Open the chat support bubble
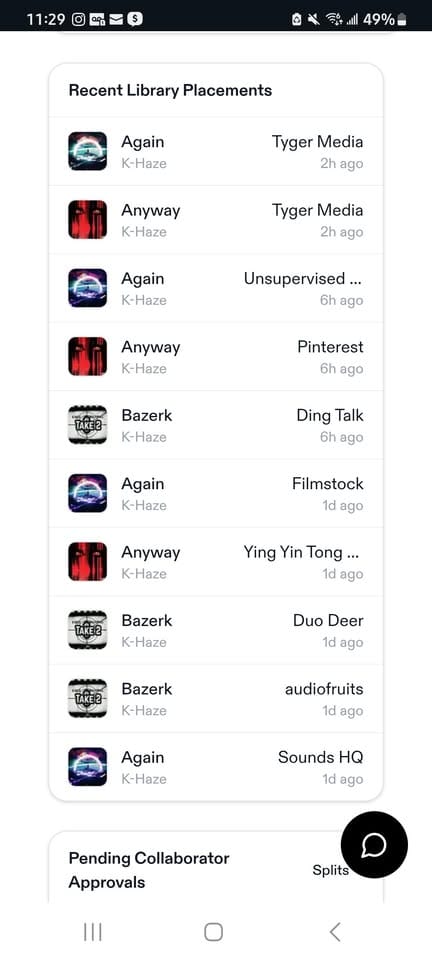The width and height of the screenshot is (432, 960). pos(374,844)
